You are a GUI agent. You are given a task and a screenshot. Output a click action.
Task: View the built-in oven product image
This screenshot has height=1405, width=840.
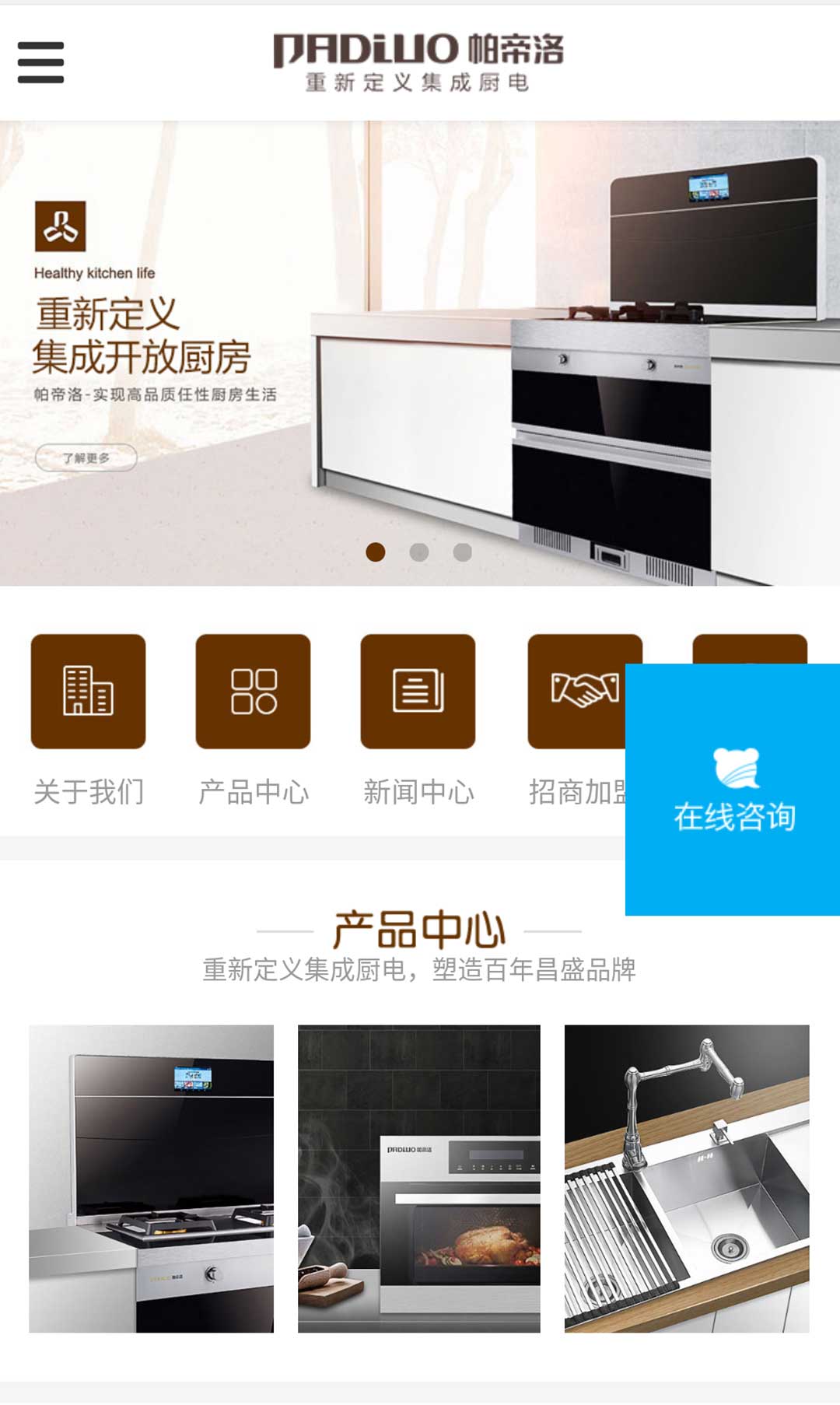click(x=419, y=1179)
